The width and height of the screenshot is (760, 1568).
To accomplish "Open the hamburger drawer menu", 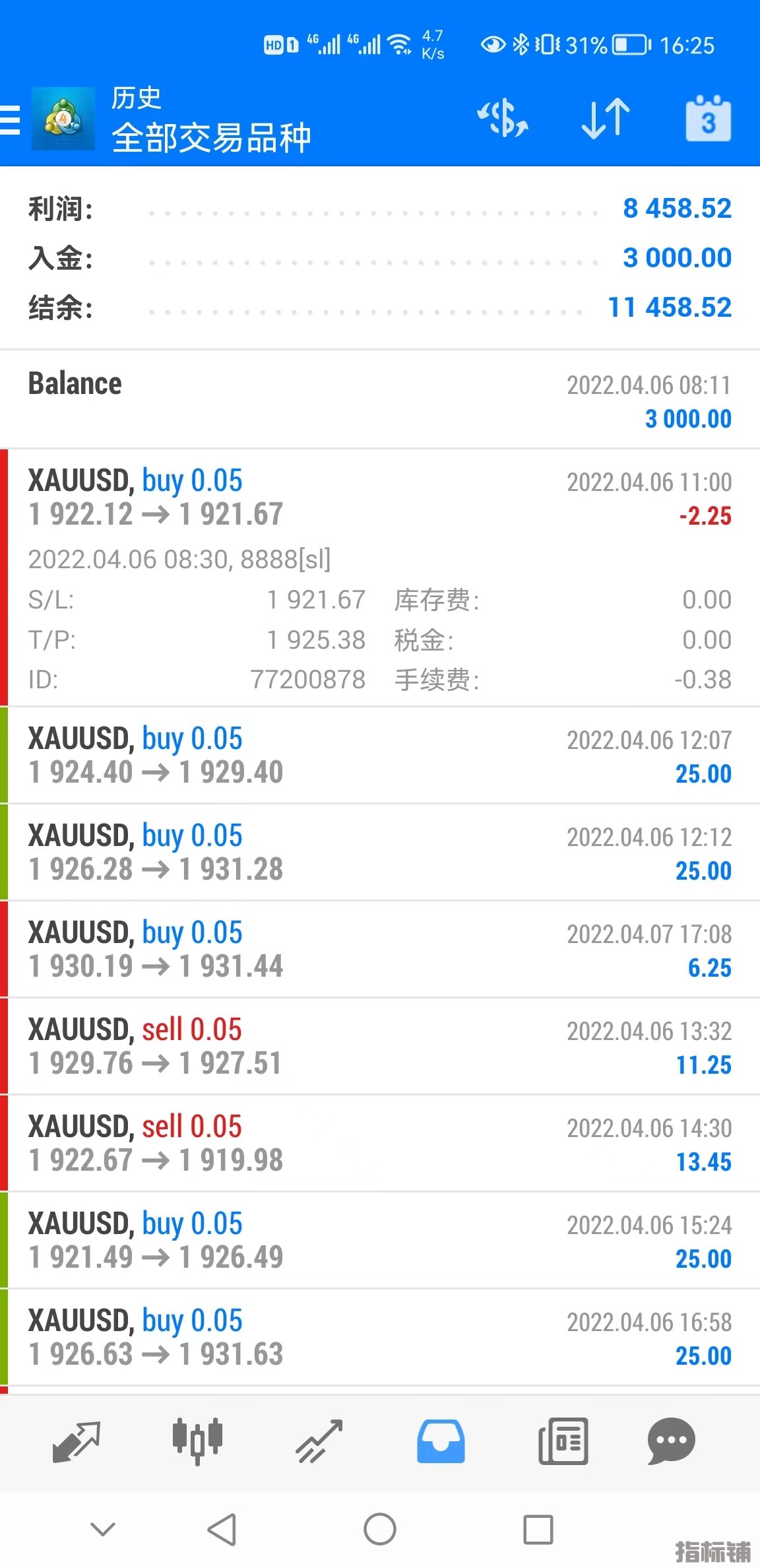I will click(11, 120).
